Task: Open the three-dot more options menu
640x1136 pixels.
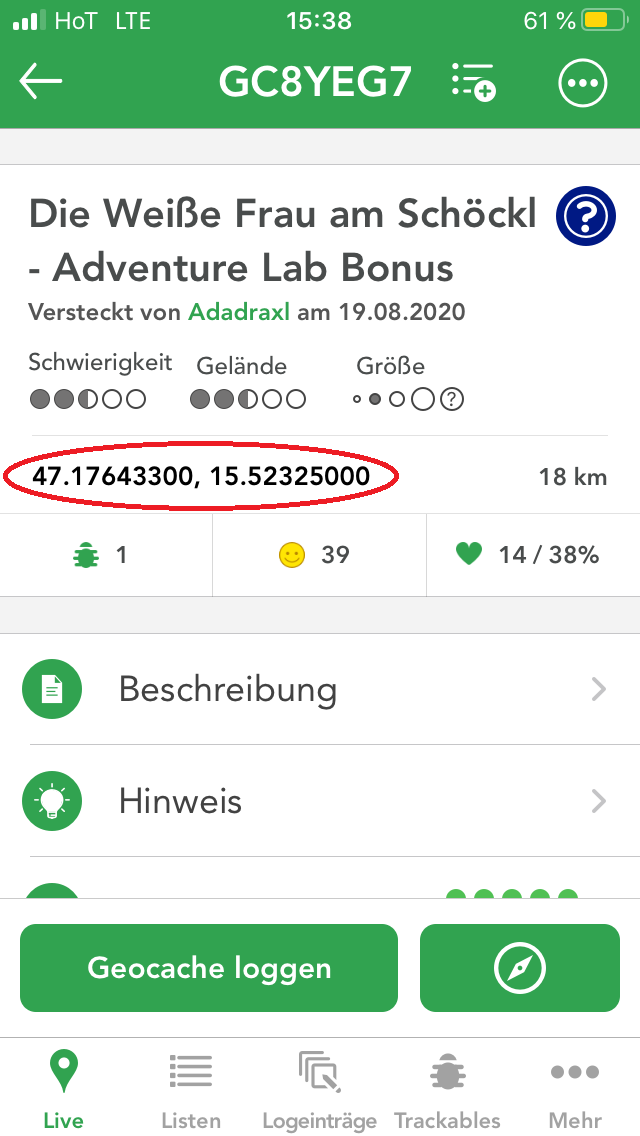Action: click(x=582, y=82)
